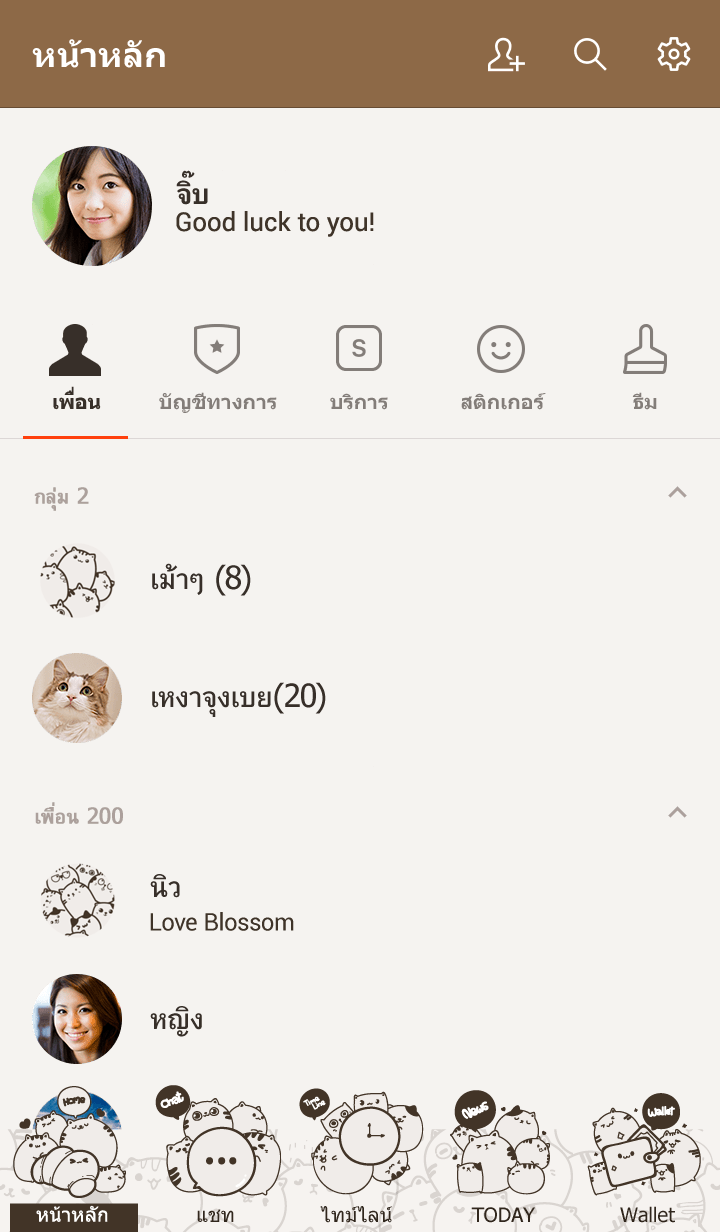Open the TODAY bottom tab

(503, 1160)
